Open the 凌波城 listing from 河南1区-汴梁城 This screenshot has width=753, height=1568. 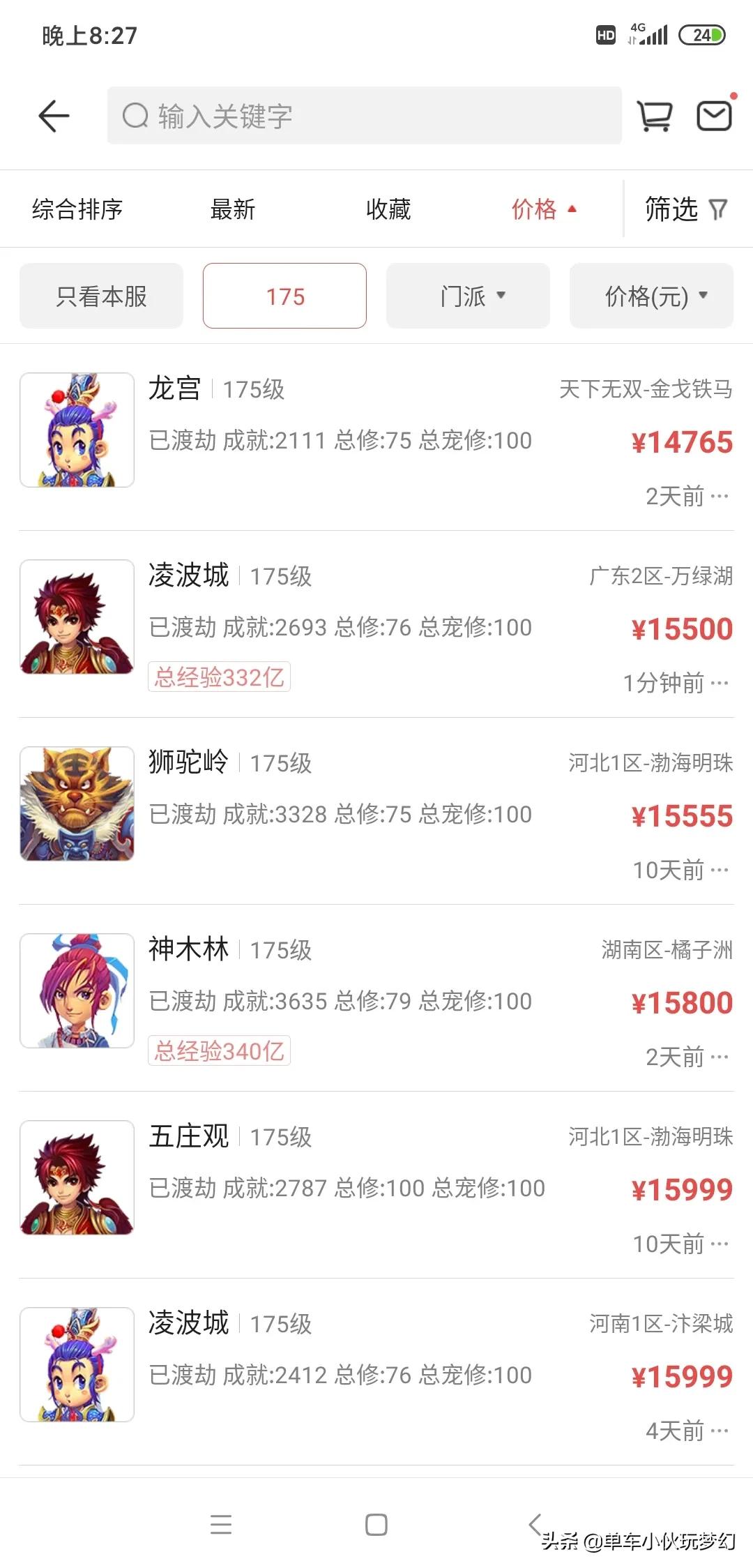[x=376, y=1373]
